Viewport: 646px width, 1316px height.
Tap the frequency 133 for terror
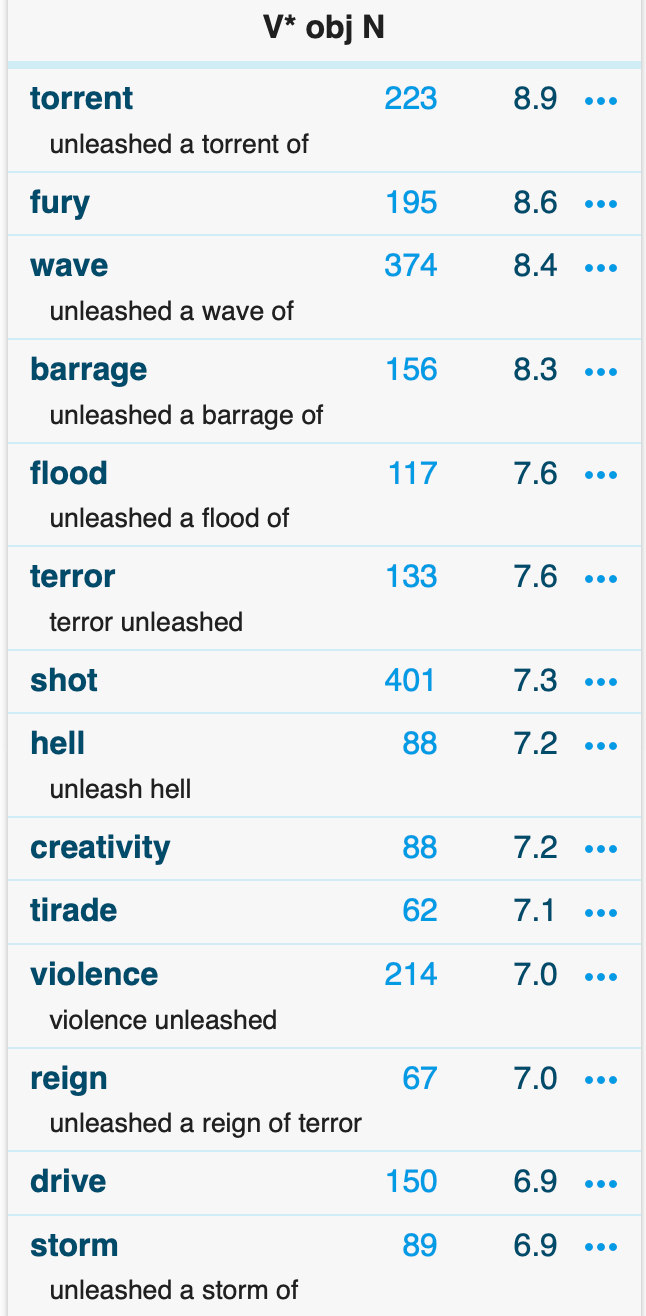tap(411, 577)
